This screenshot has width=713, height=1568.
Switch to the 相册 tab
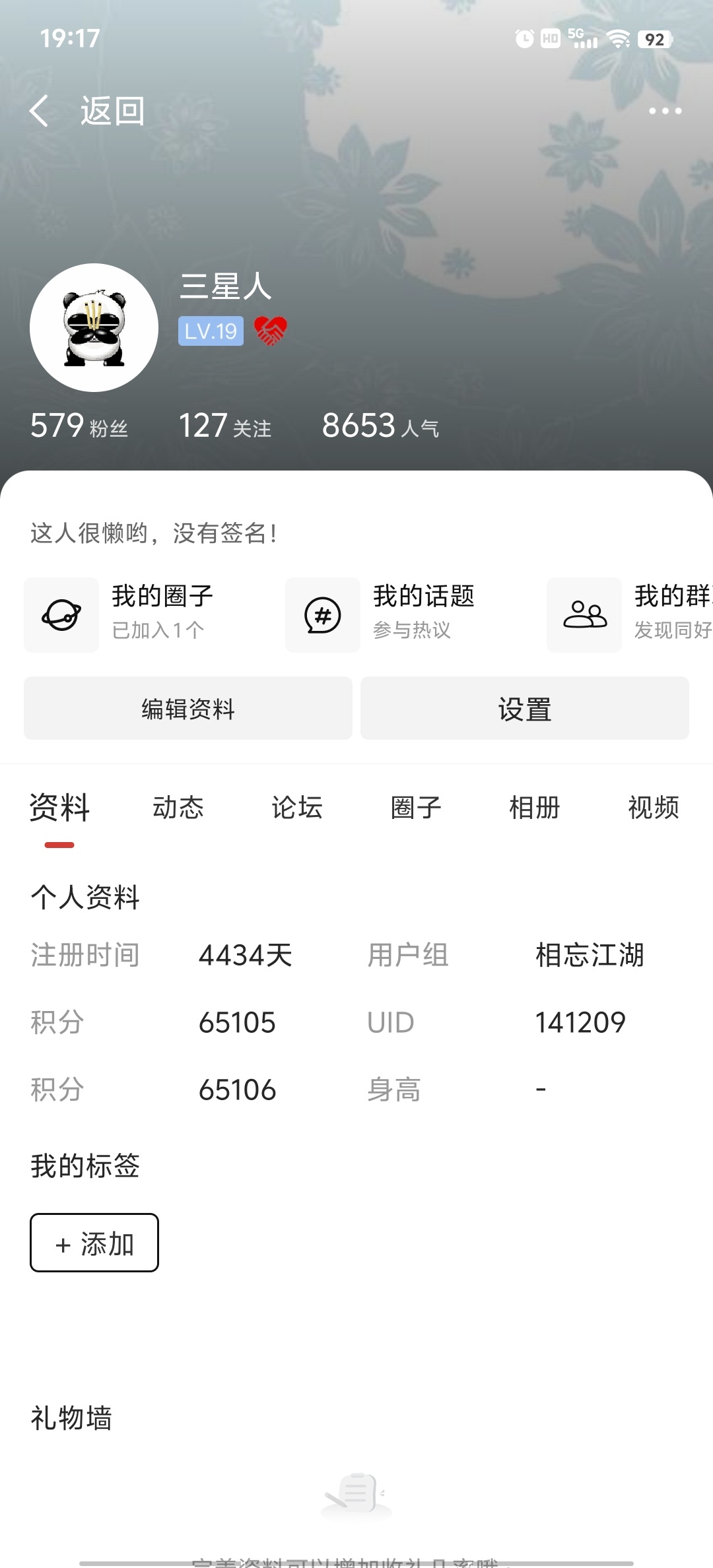(x=535, y=808)
